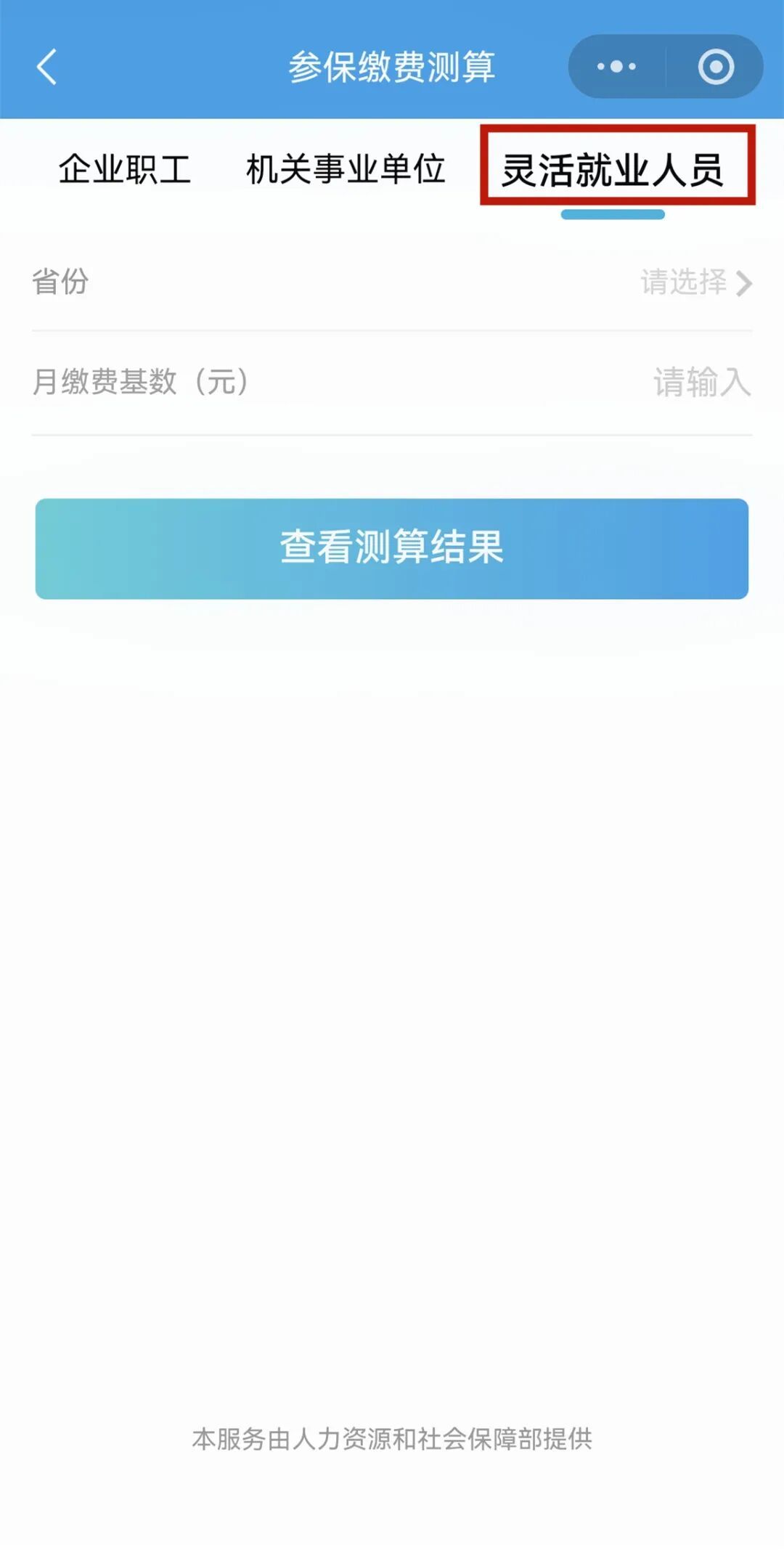Click the blue underline indicator under 灵活就业人员
The height and width of the screenshot is (1550, 784).
coord(613,213)
